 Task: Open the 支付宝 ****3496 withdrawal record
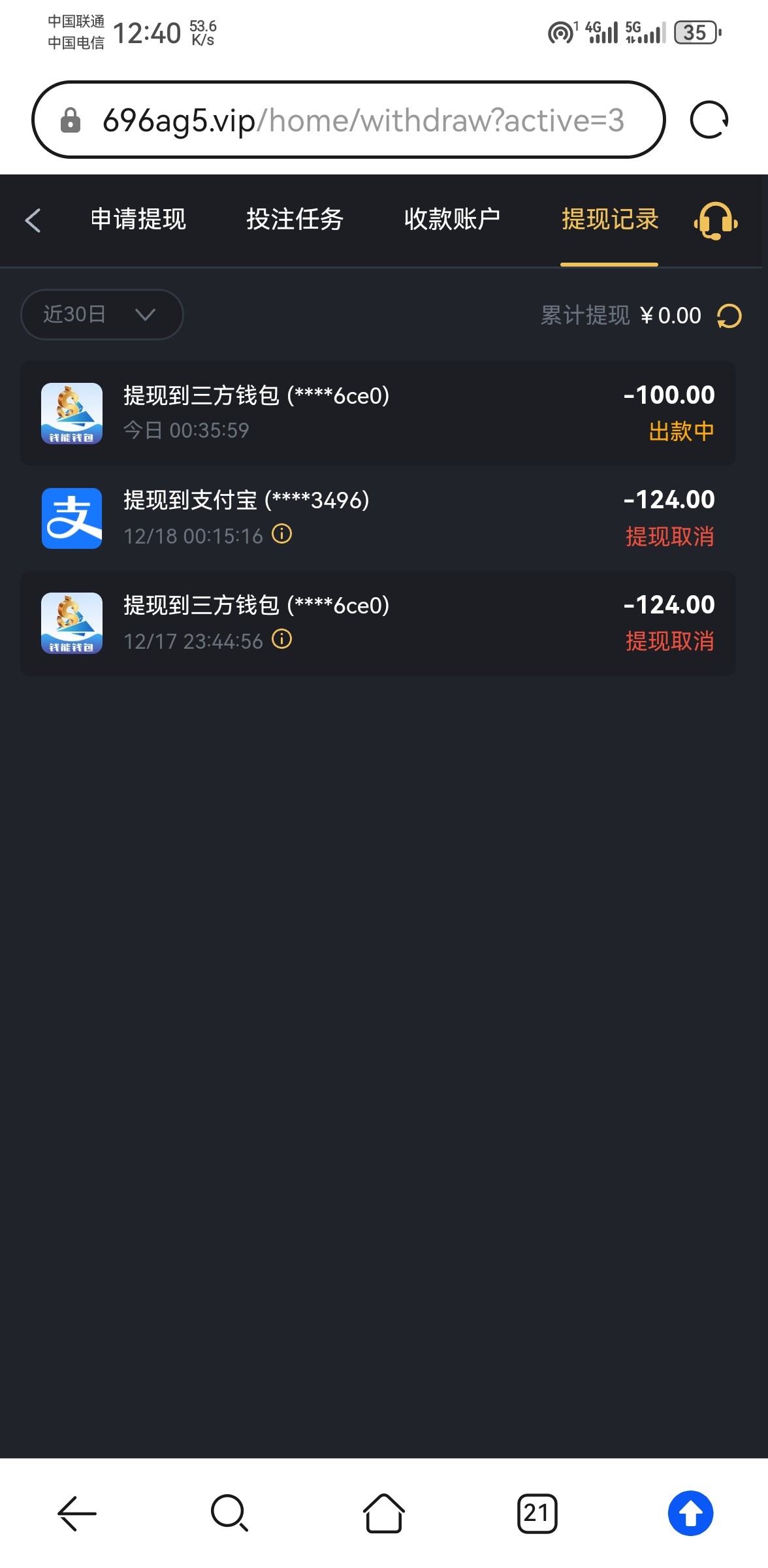(378, 518)
